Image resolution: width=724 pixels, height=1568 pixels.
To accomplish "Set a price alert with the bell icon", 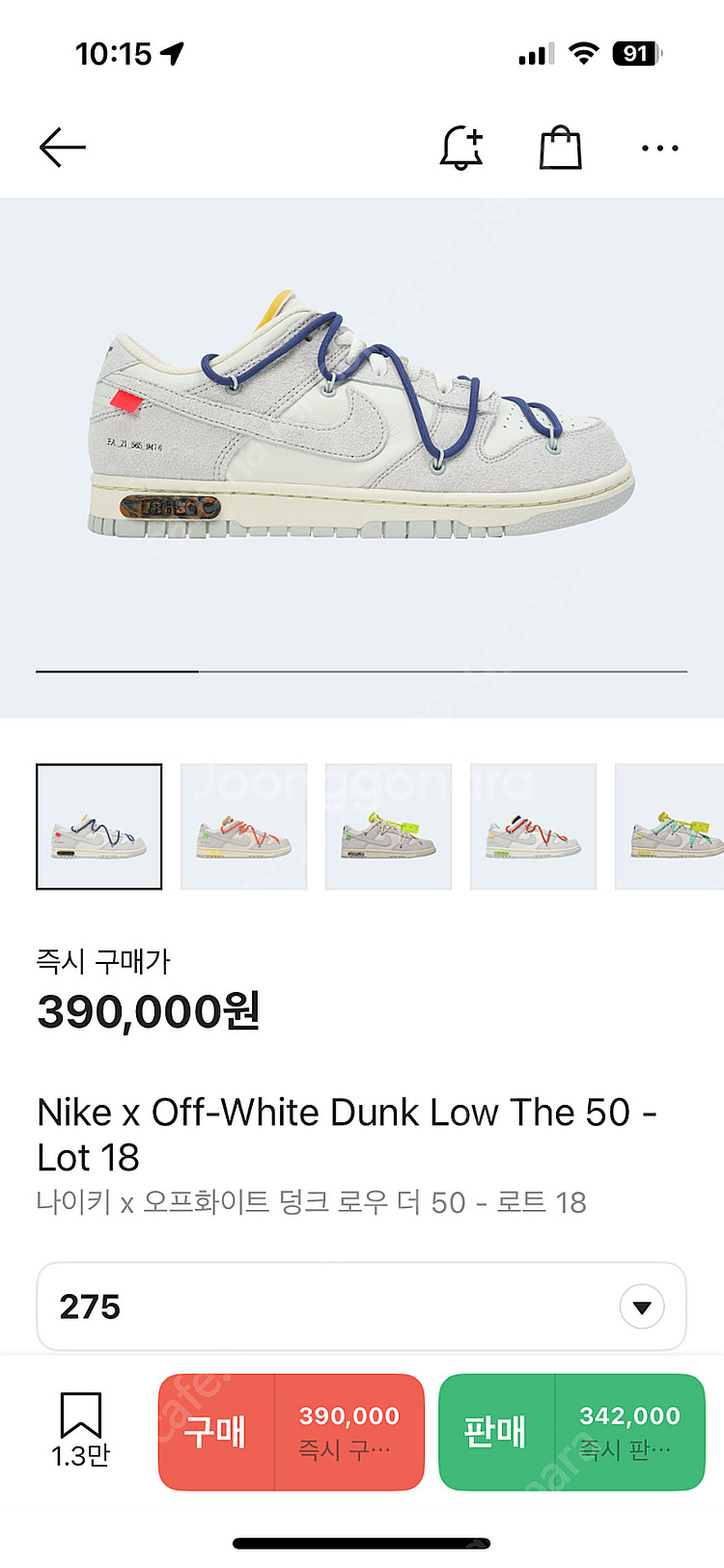I will (461, 148).
